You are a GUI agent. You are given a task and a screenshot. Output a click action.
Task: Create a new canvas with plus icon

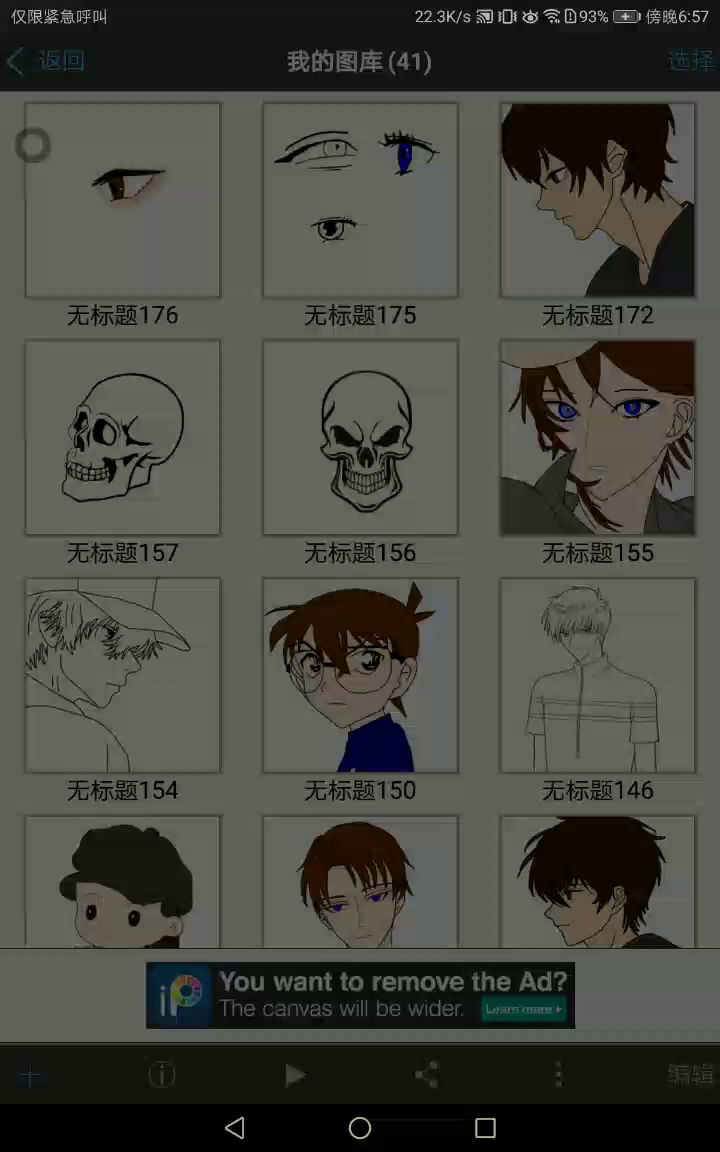click(30, 1076)
